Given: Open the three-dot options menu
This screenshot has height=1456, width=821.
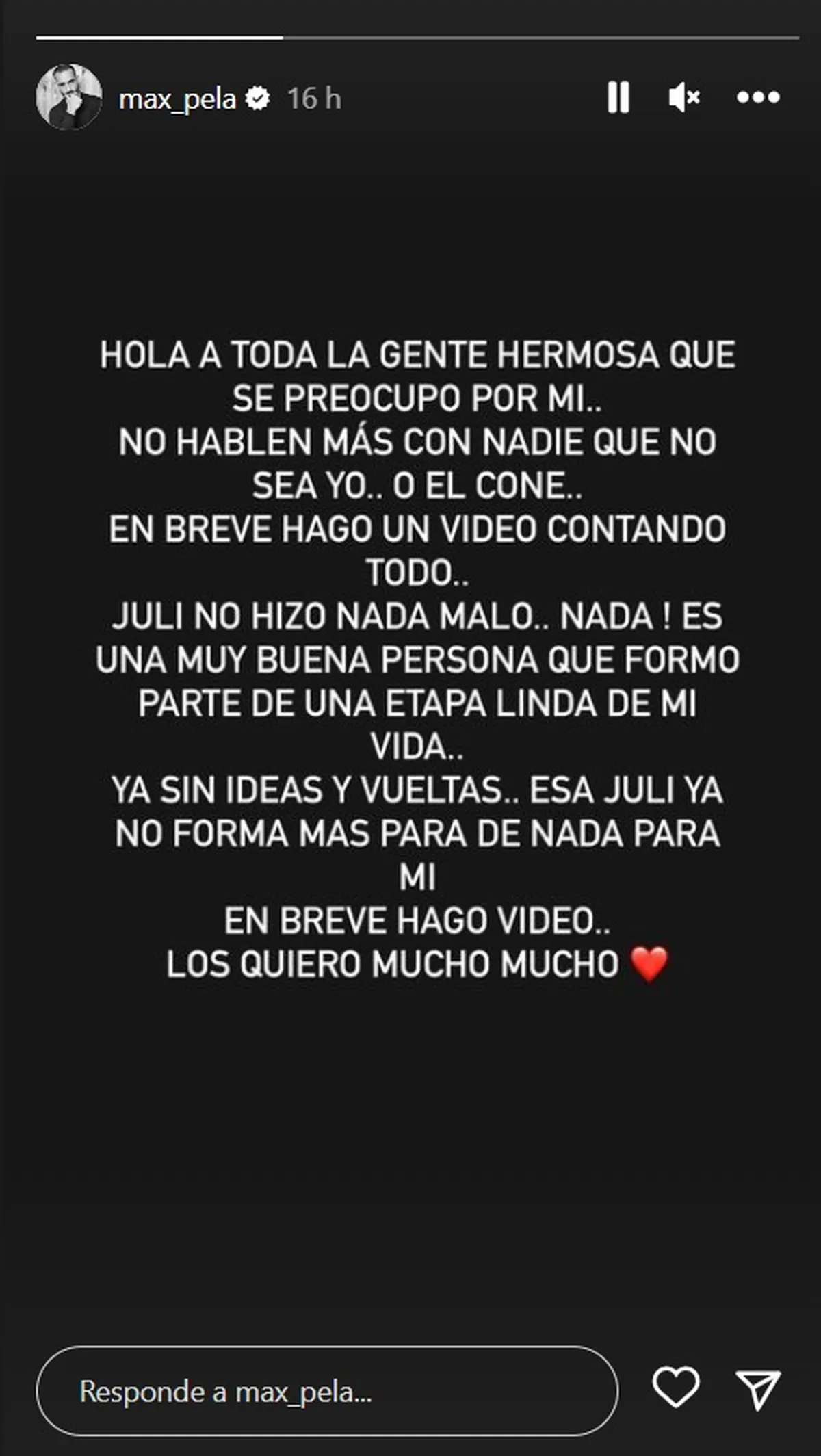Looking at the screenshot, I should [758, 97].
